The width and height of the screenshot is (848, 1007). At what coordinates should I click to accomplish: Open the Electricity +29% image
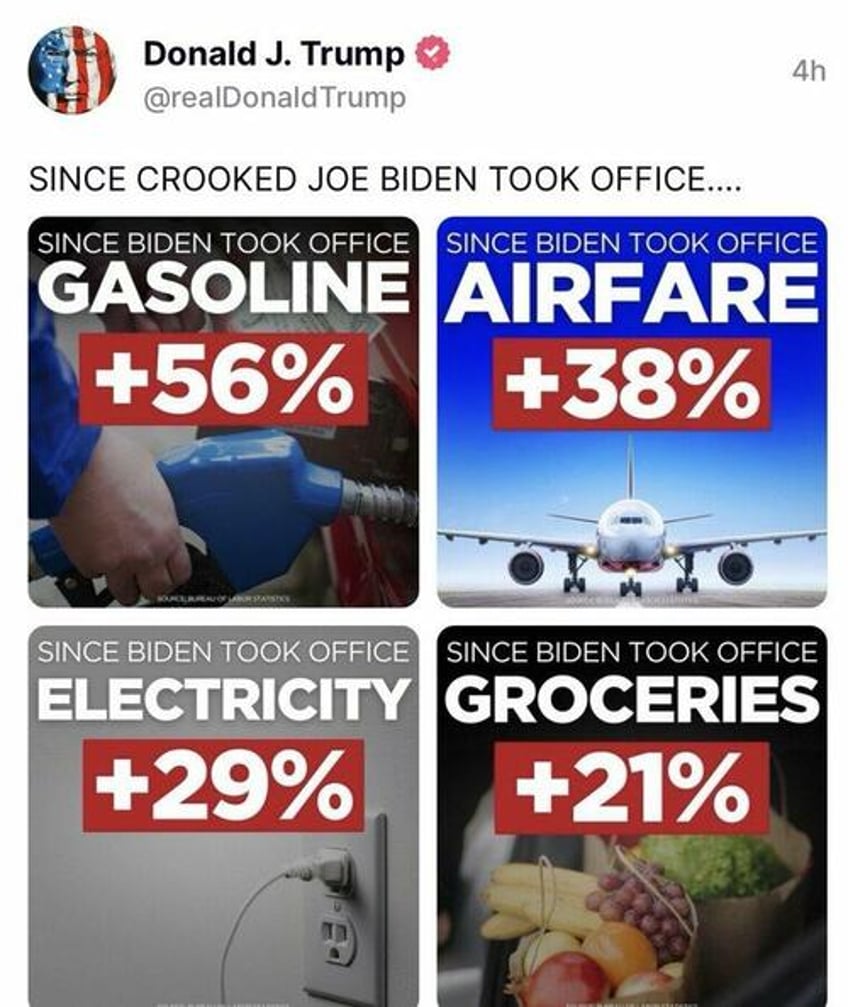tap(223, 815)
